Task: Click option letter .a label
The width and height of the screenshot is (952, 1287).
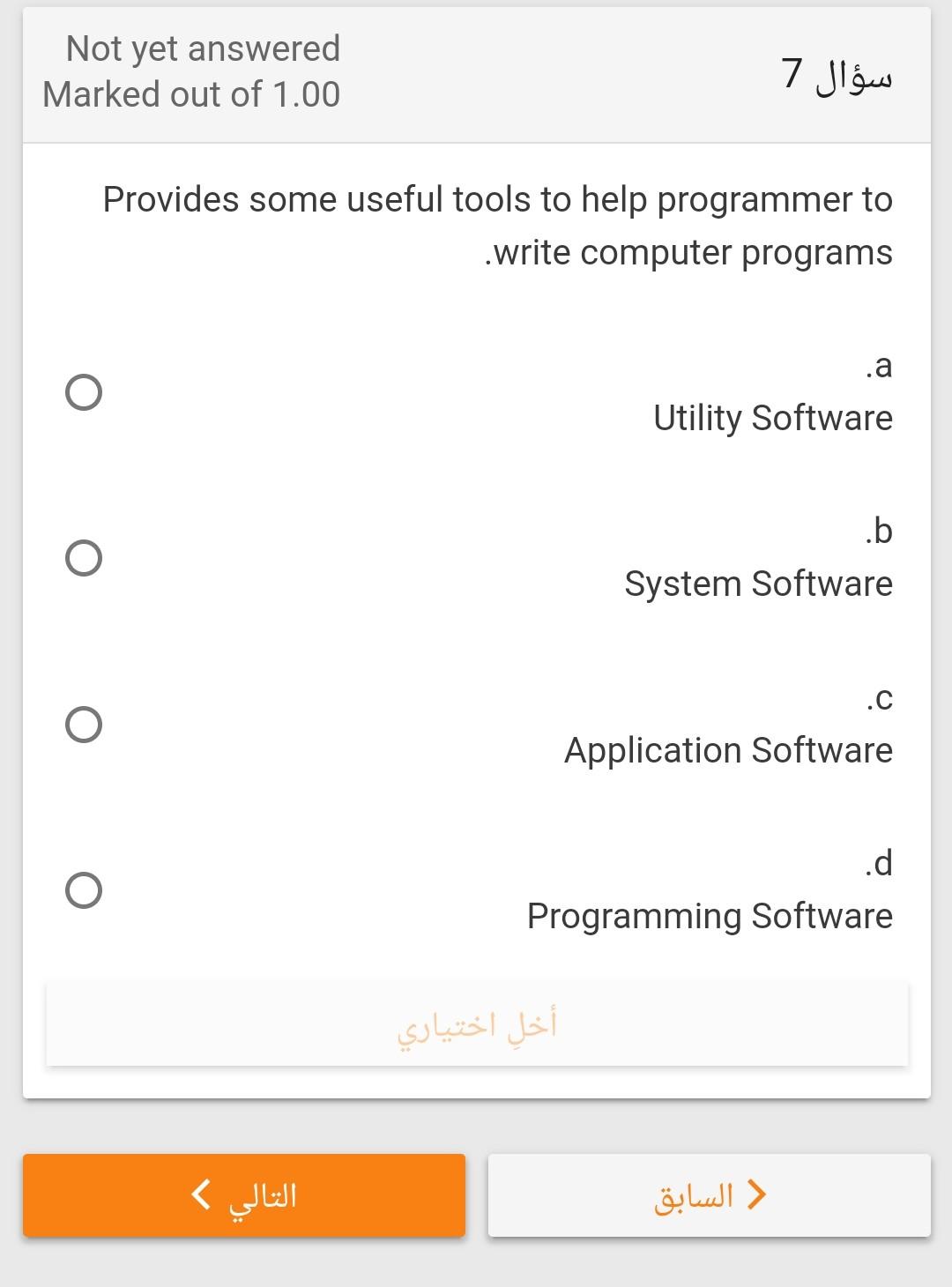Action: 879,364
